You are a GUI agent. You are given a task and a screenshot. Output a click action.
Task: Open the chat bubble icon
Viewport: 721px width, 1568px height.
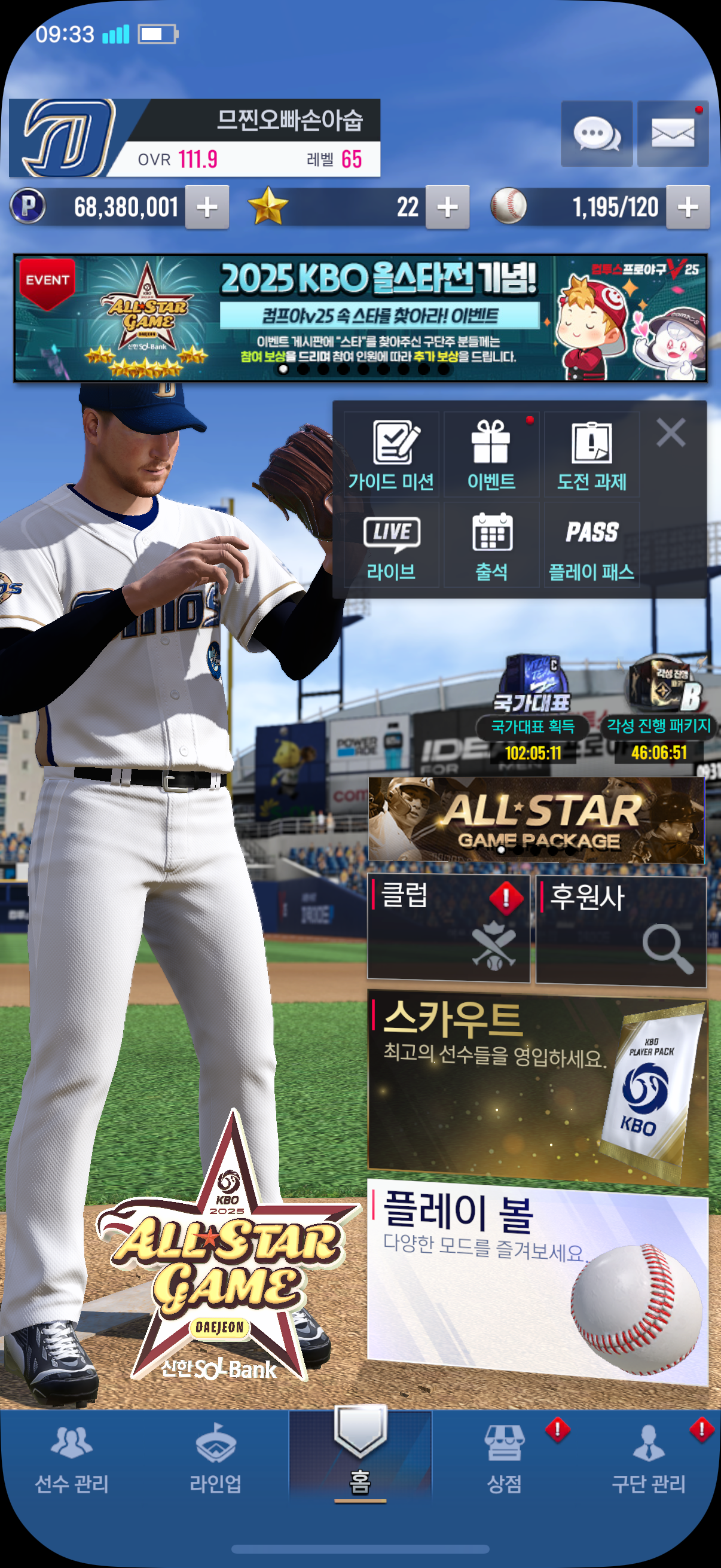pos(595,133)
